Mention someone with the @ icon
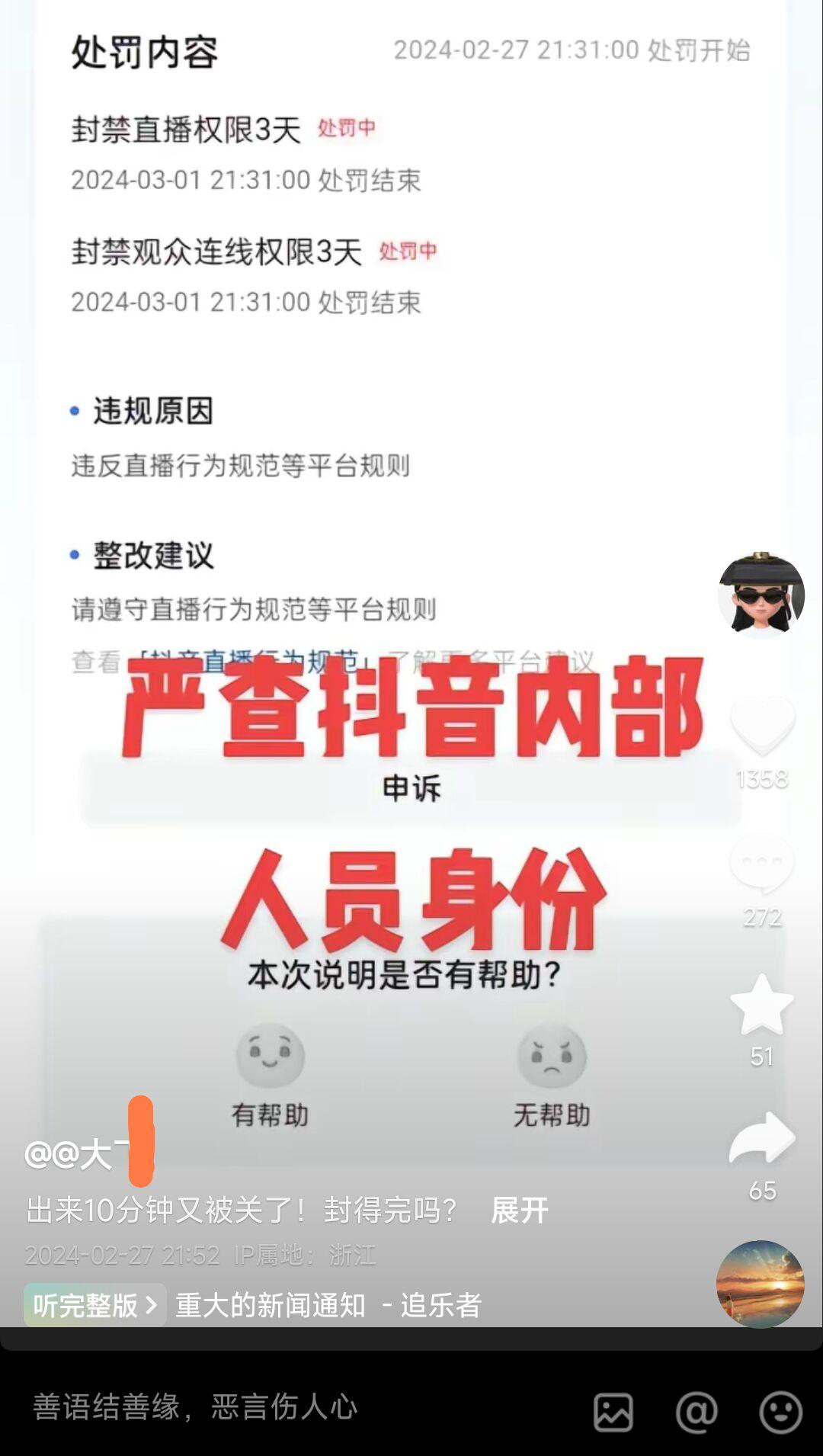Viewport: 823px width, 1456px height. (x=697, y=1412)
